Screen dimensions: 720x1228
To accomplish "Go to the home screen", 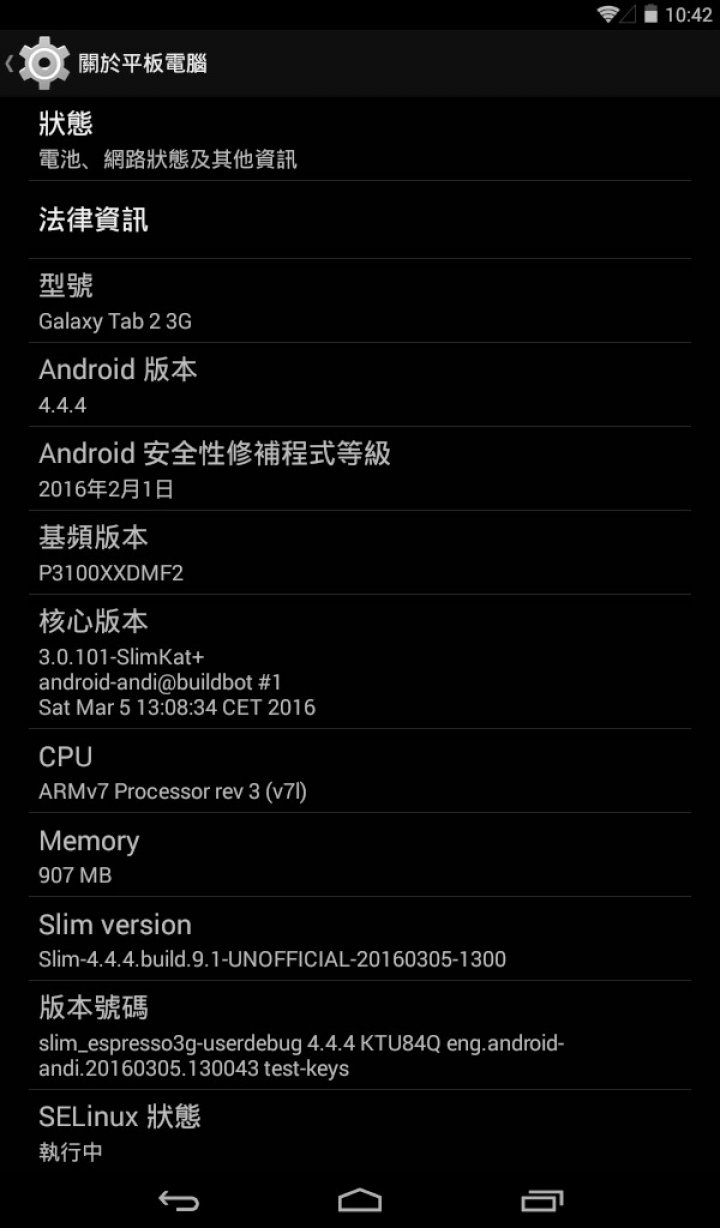I will pyautogui.click(x=360, y=1200).
